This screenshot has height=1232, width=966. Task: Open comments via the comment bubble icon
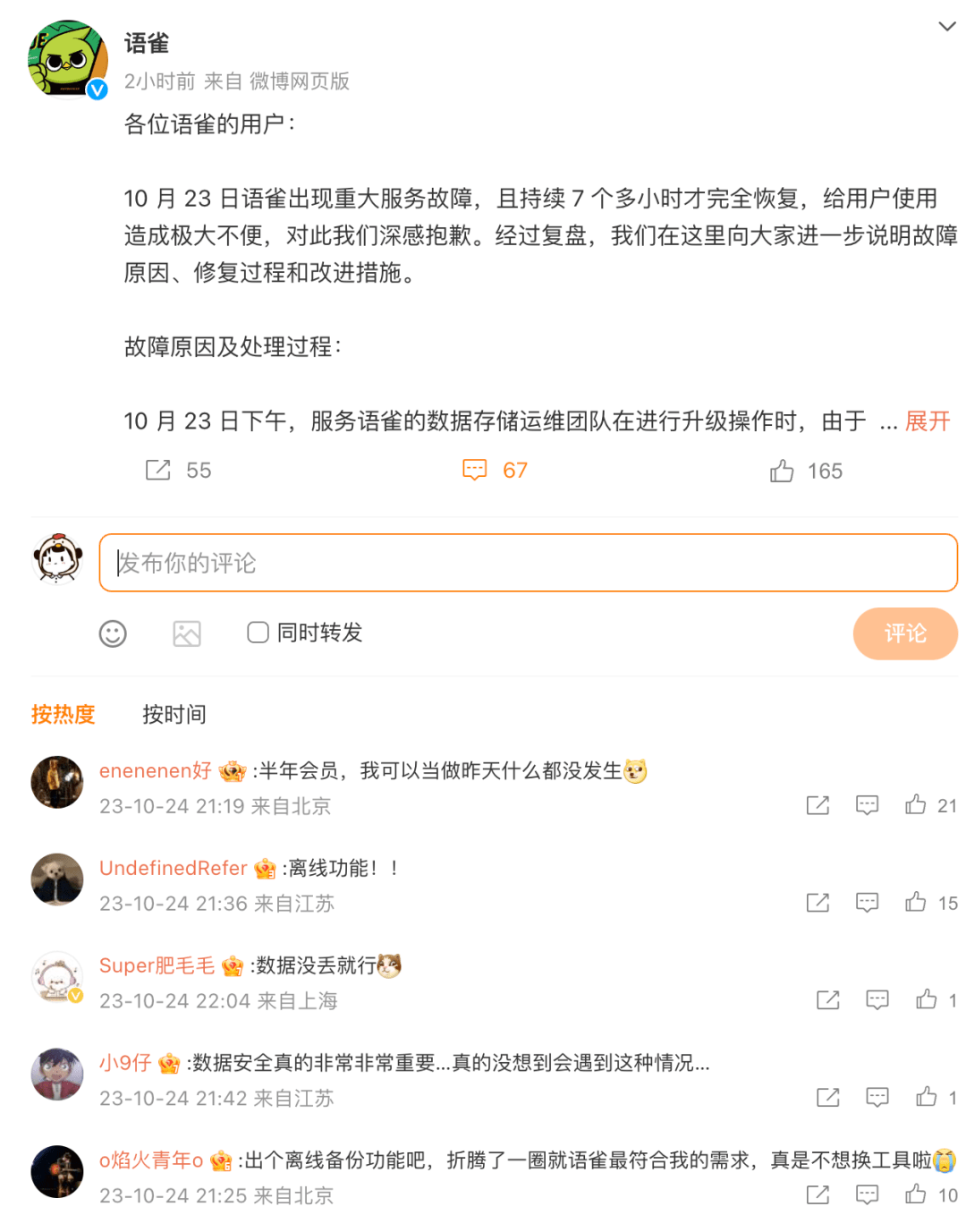476,470
